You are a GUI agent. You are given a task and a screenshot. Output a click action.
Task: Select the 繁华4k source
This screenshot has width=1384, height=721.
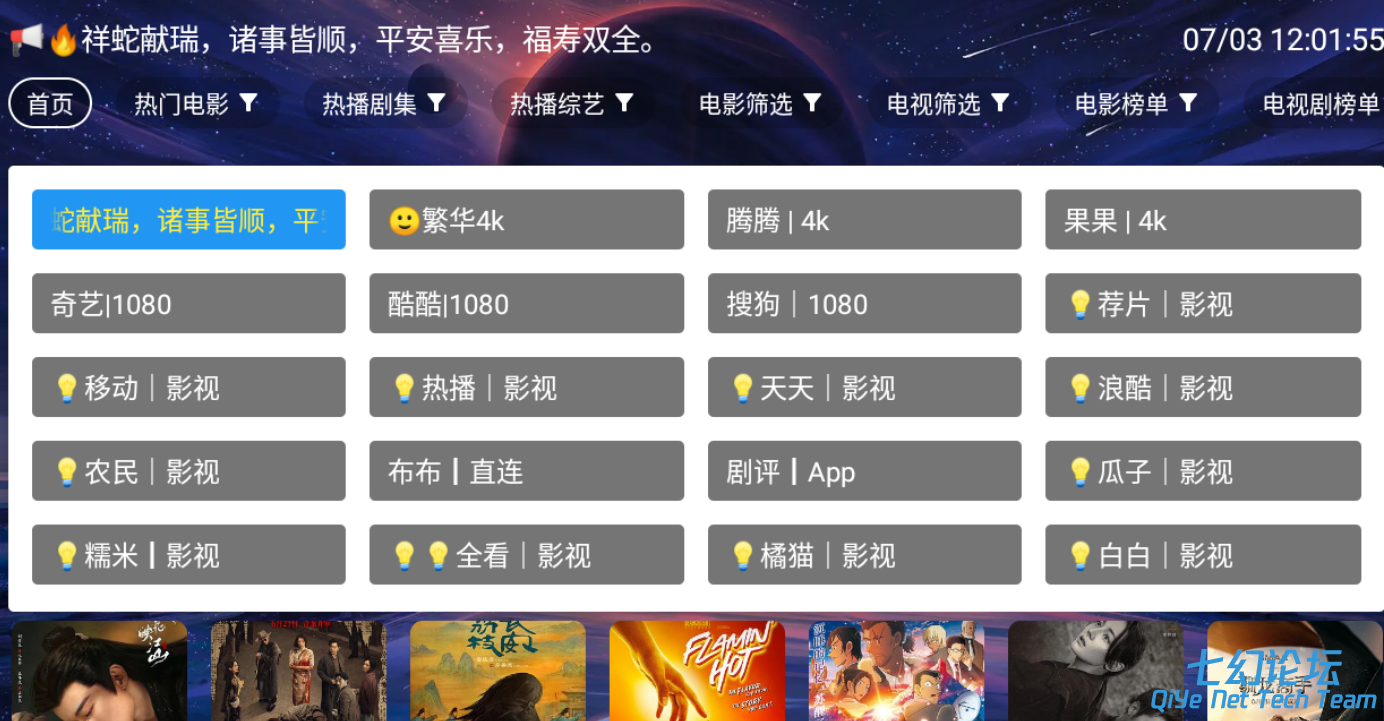click(x=526, y=220)
